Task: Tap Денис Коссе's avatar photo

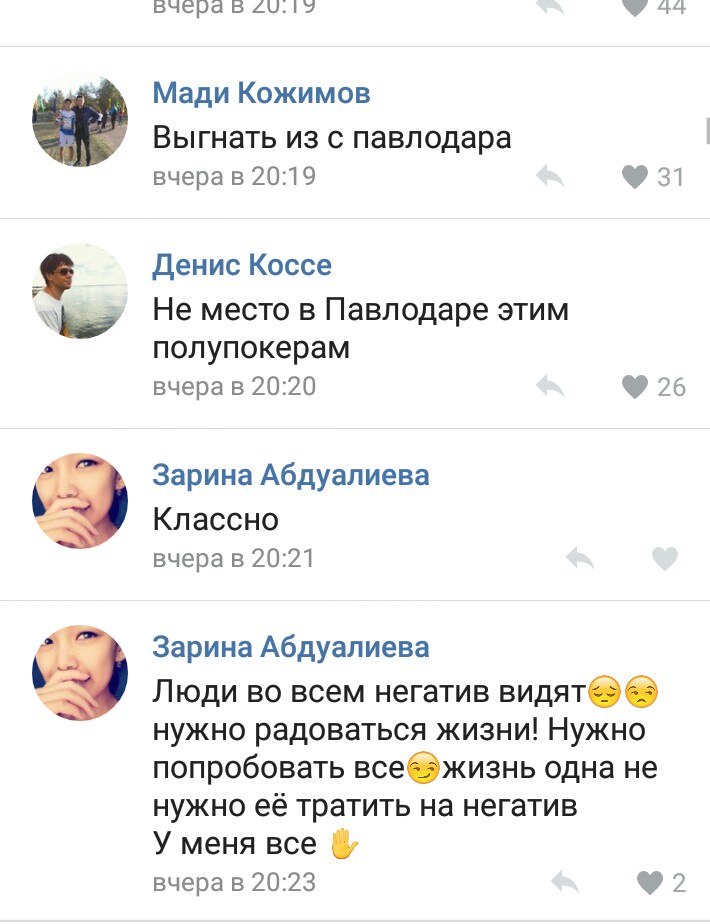Action: point(80,290)
